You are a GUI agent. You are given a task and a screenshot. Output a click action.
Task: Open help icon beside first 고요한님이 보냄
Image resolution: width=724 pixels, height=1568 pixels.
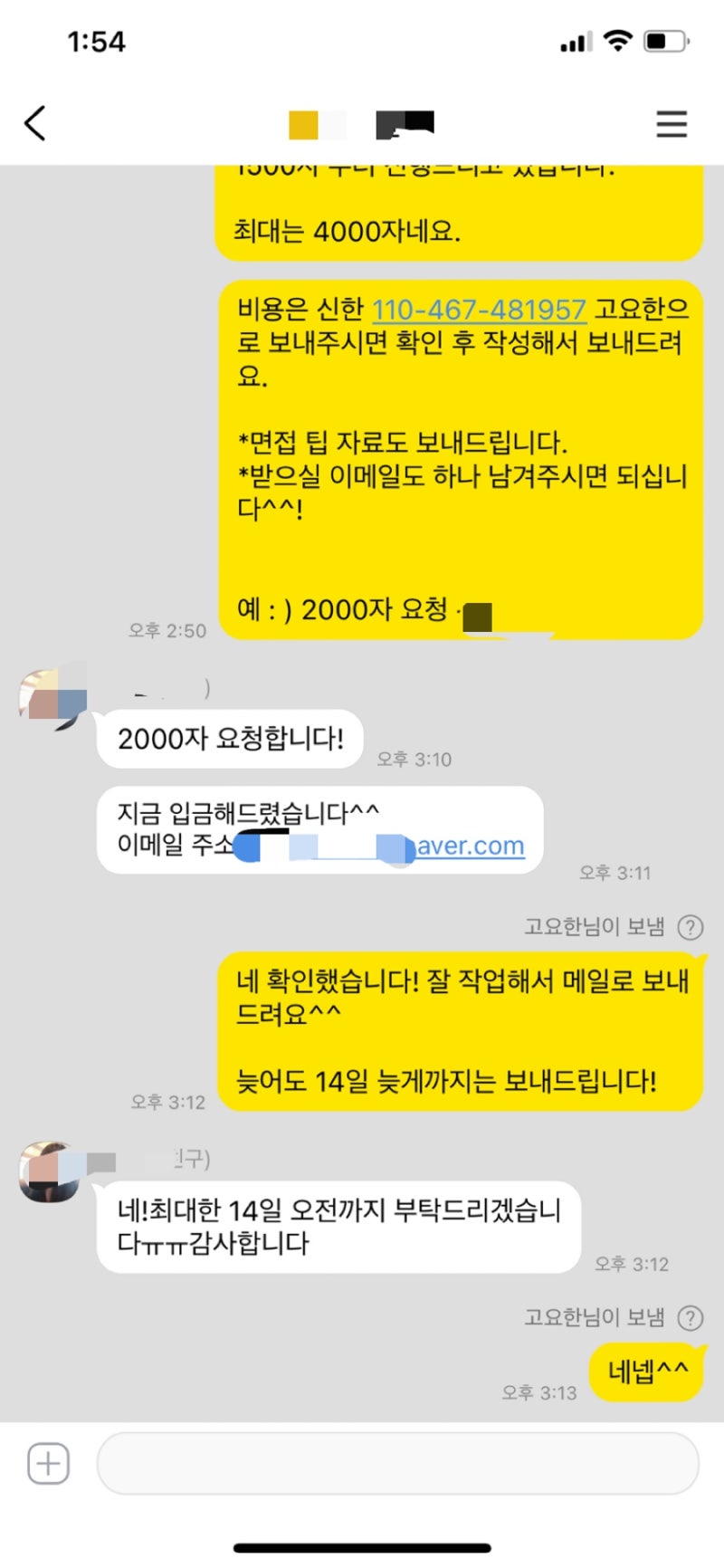[x=691, y=927]
